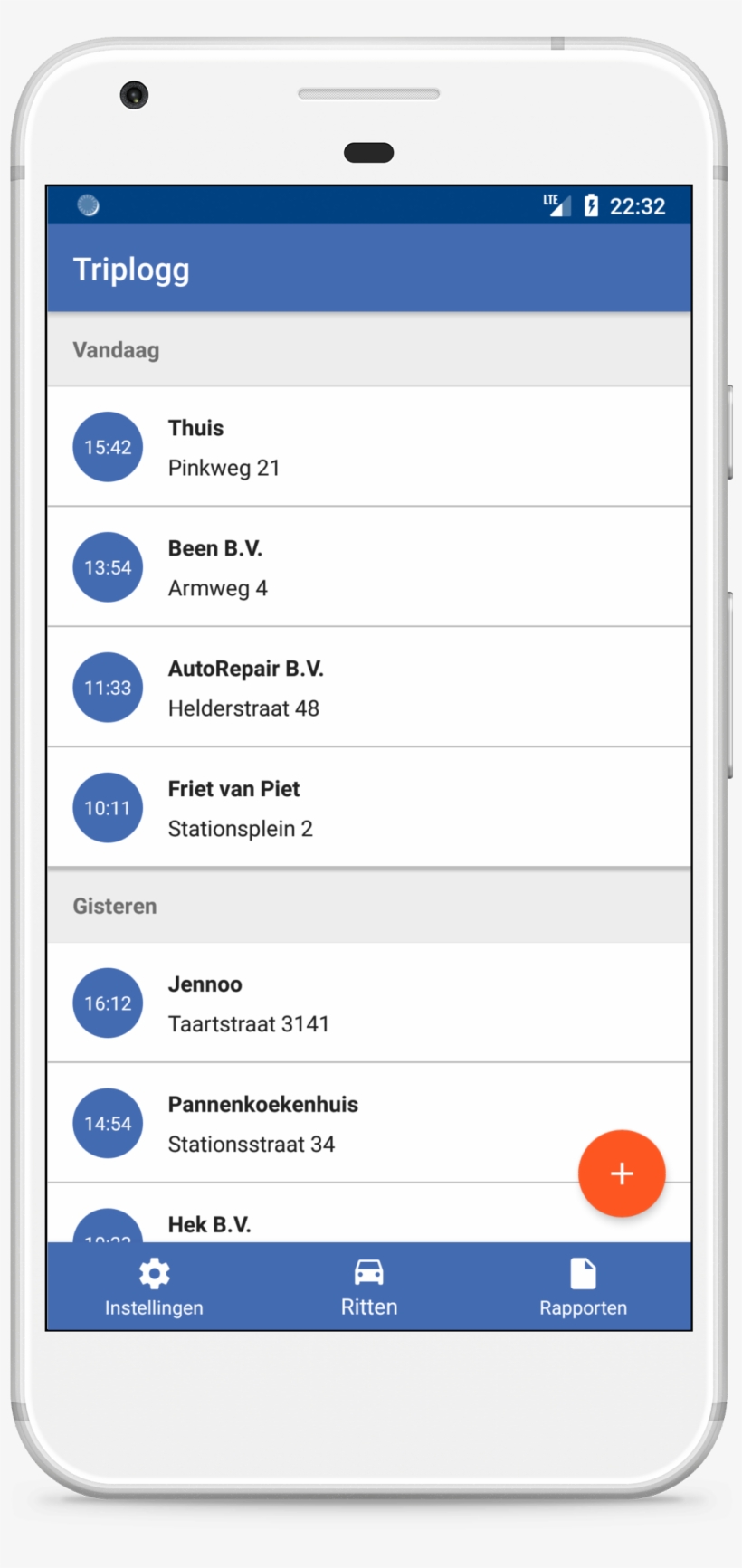Open the Pannenkoekenhuis trip entry
The image size is (742, 1568).
point(362,1123)
